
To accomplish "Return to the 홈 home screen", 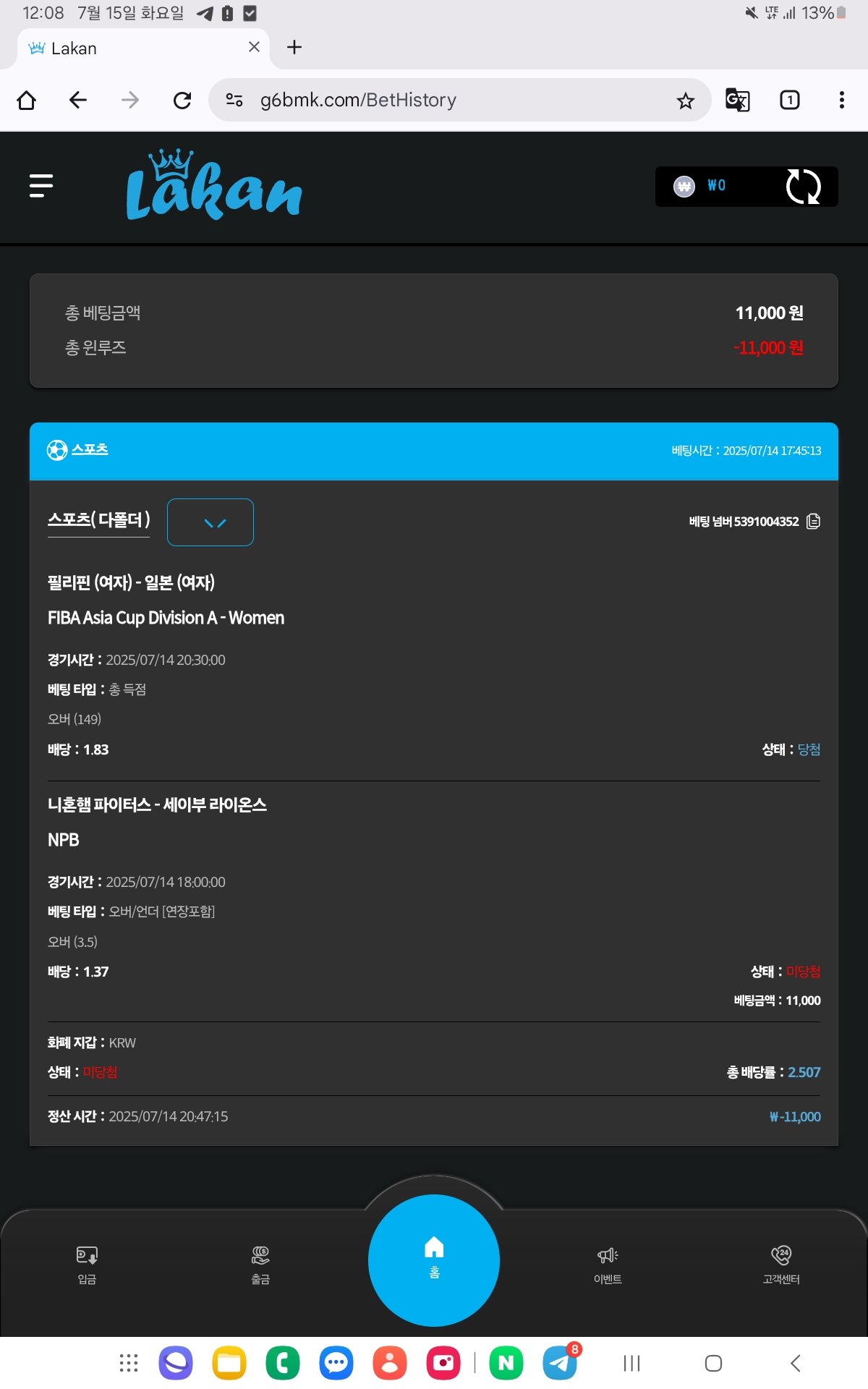I will coord(434,1260).
